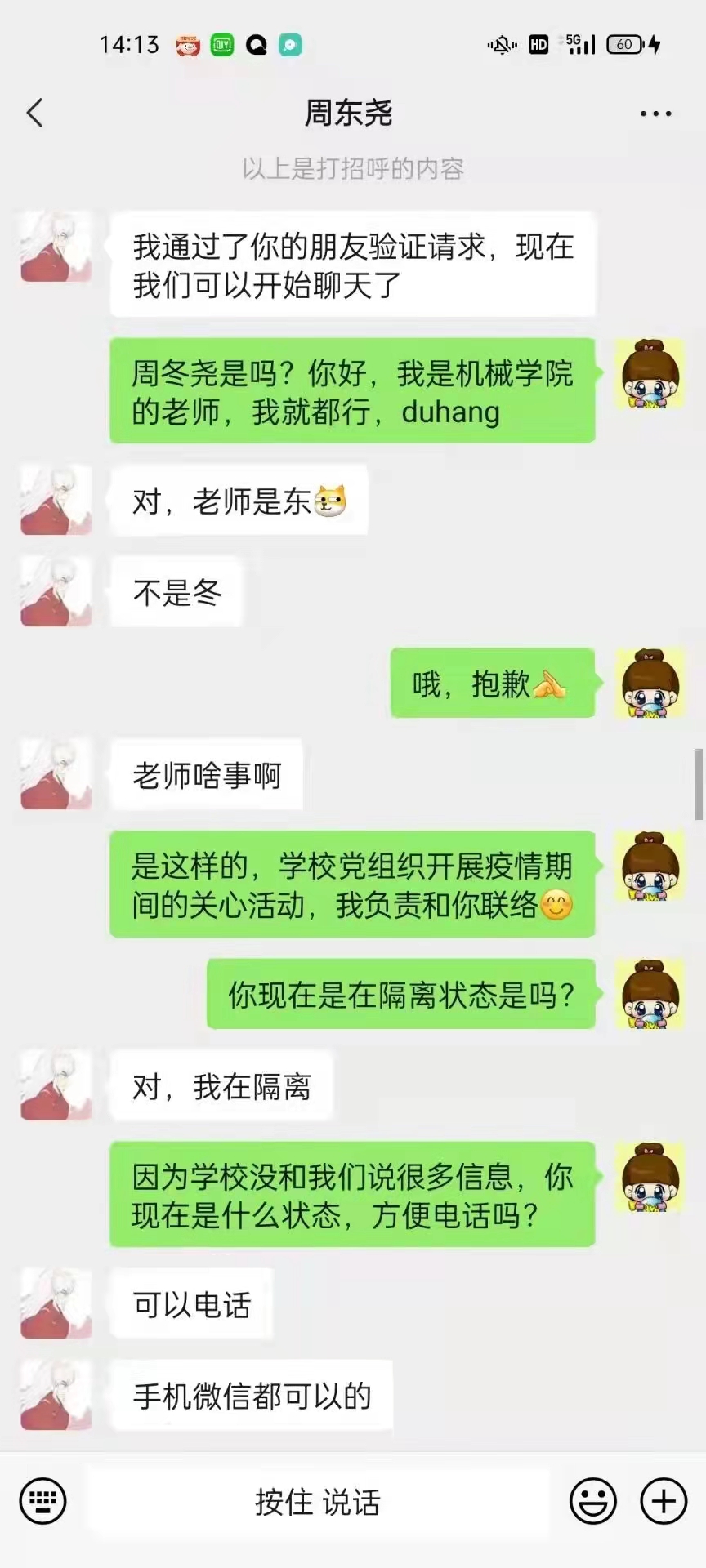Screen dimensions: 706x1568
Task: Open the plus attachments menu
Action: coord(664,1501)
